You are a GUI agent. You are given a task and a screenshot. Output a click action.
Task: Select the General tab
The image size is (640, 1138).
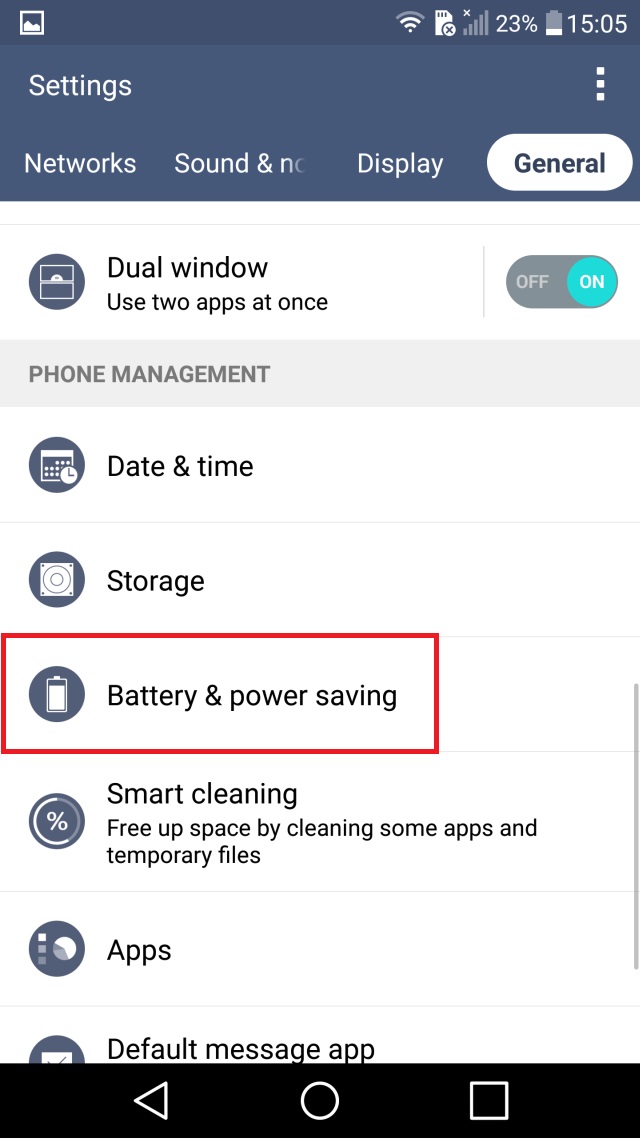(559, 163)
